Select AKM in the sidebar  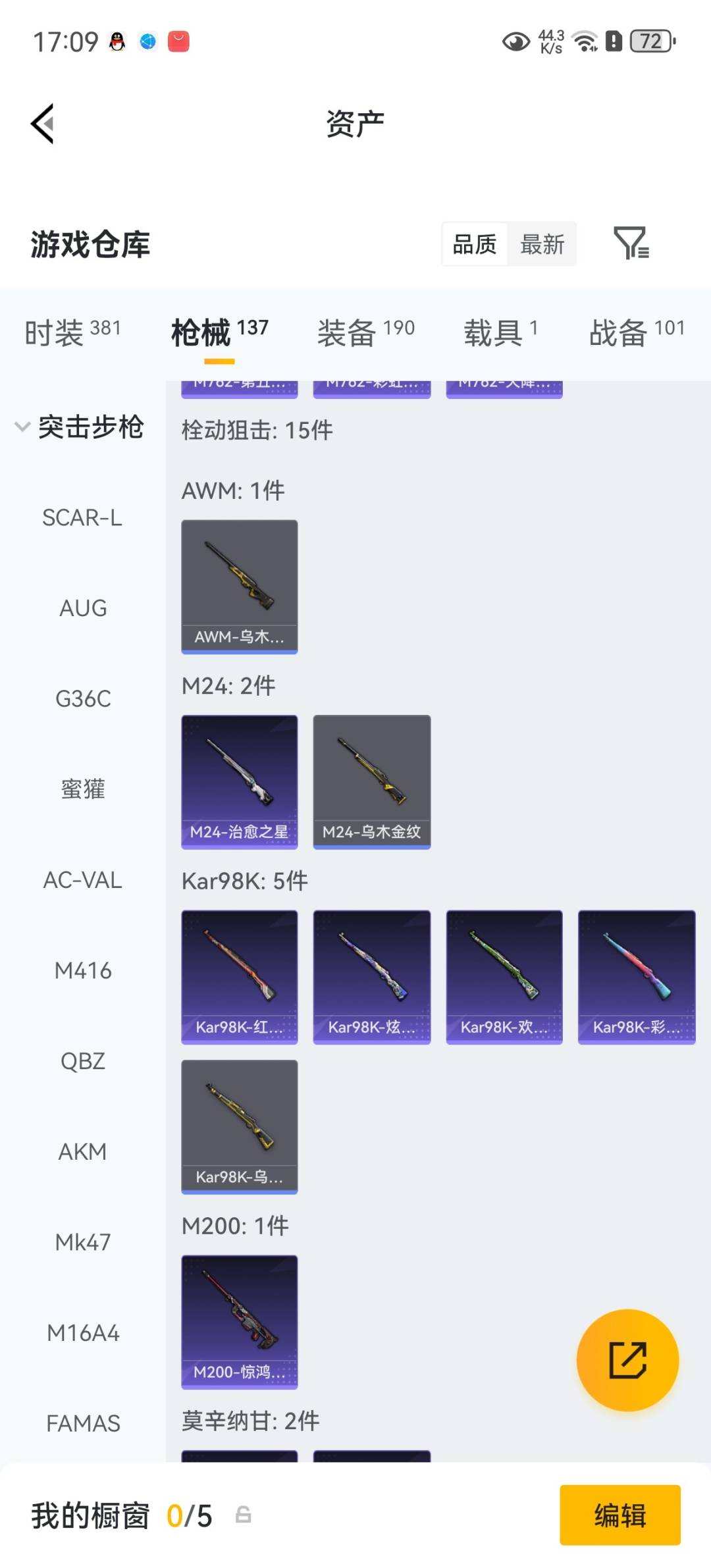coord(82,1152)
